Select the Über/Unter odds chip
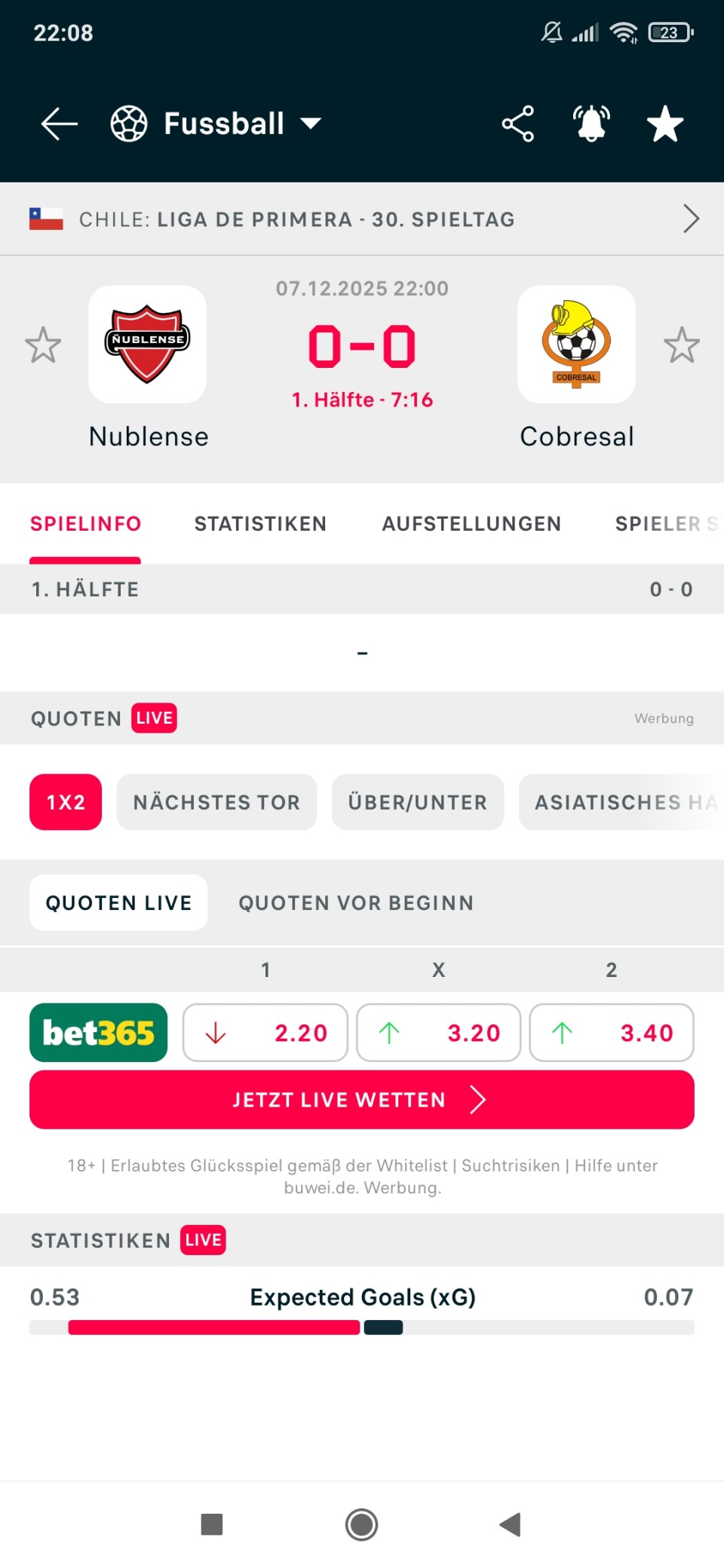 pyautogui.click(x=417, y=802)
